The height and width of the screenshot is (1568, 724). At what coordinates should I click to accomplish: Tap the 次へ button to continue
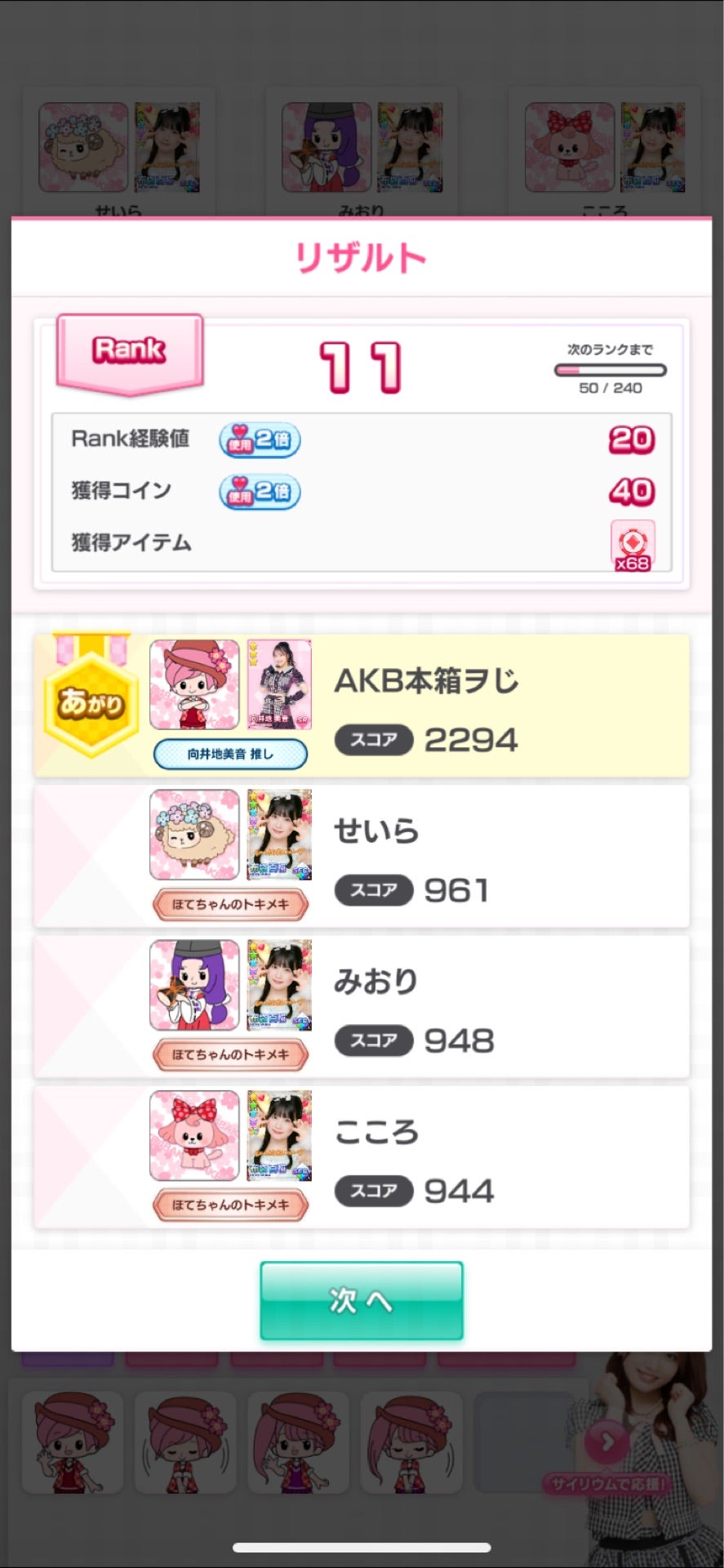click(362, 1300)
